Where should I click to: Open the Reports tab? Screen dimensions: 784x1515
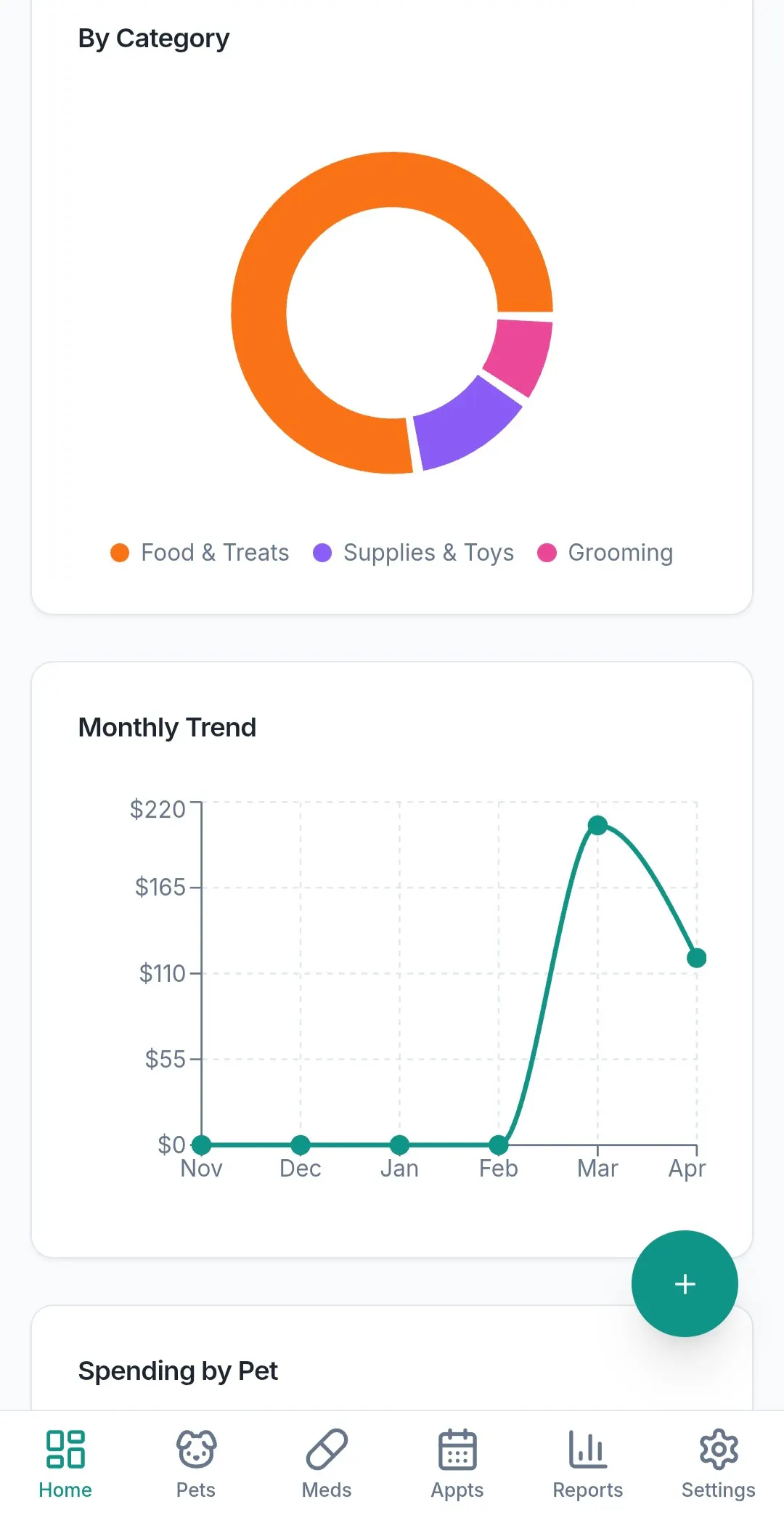pyautogui.click(x=588, y=1463)
